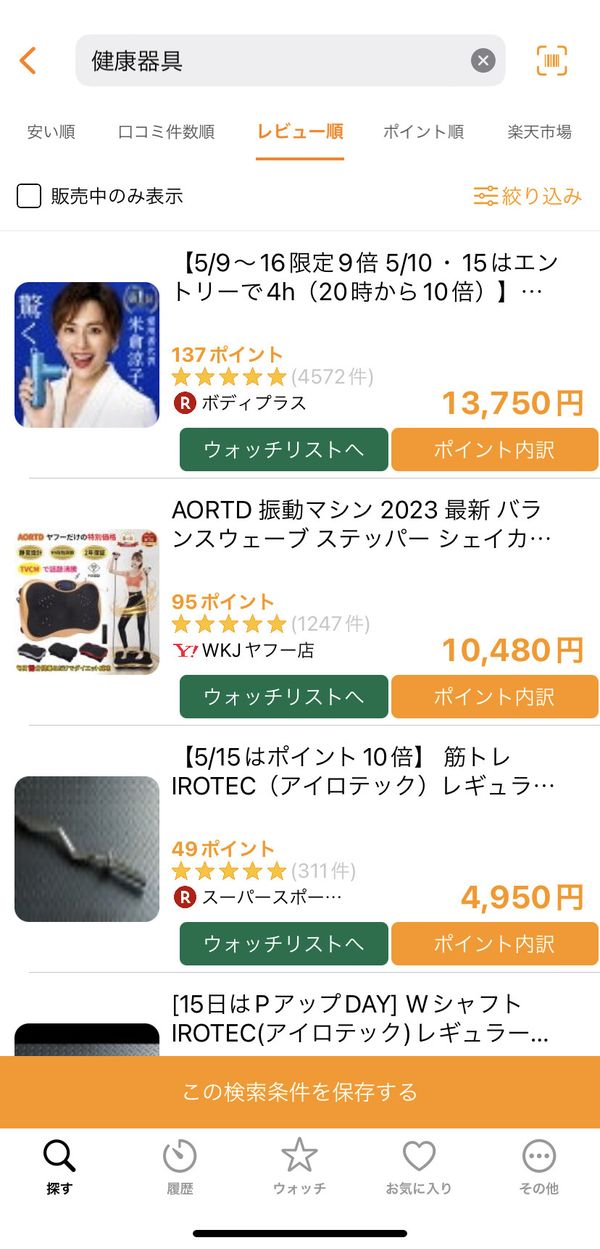The width and height of the screenshot is (600, 1249).
Task: Add the AORTD 振動マシン to ウォッチリスト
Action: click(284, 696)
